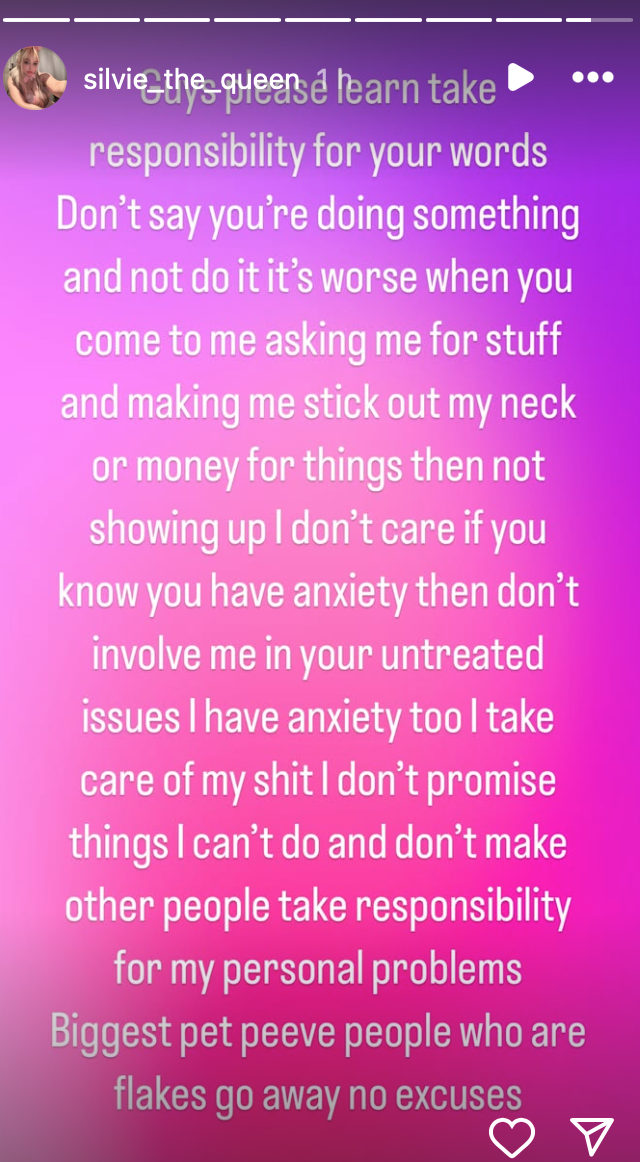The height and width of the screenshot is (1162, 640).
Task: Resume story playback with play icon
Action: [521, 77]
